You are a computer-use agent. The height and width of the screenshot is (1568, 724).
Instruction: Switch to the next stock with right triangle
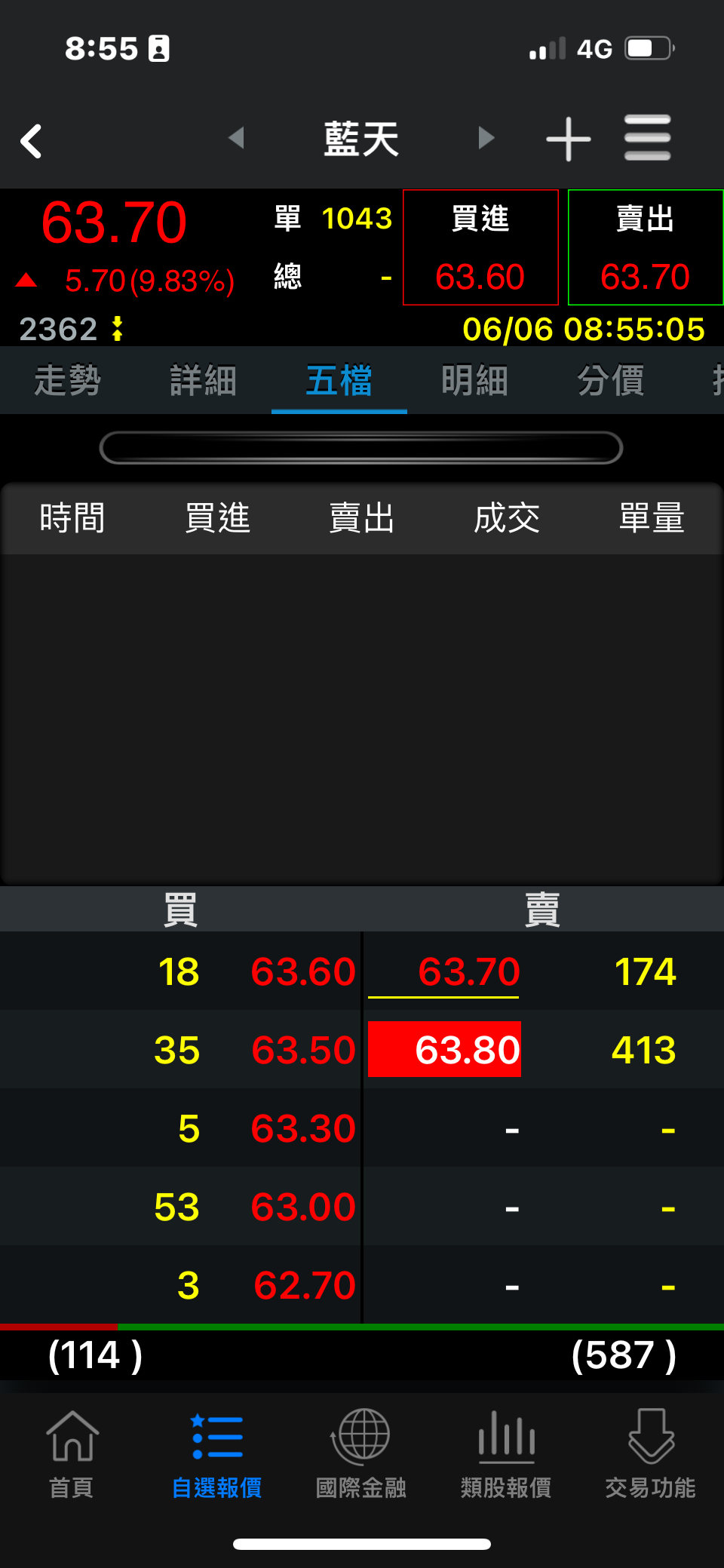[486, 138]
